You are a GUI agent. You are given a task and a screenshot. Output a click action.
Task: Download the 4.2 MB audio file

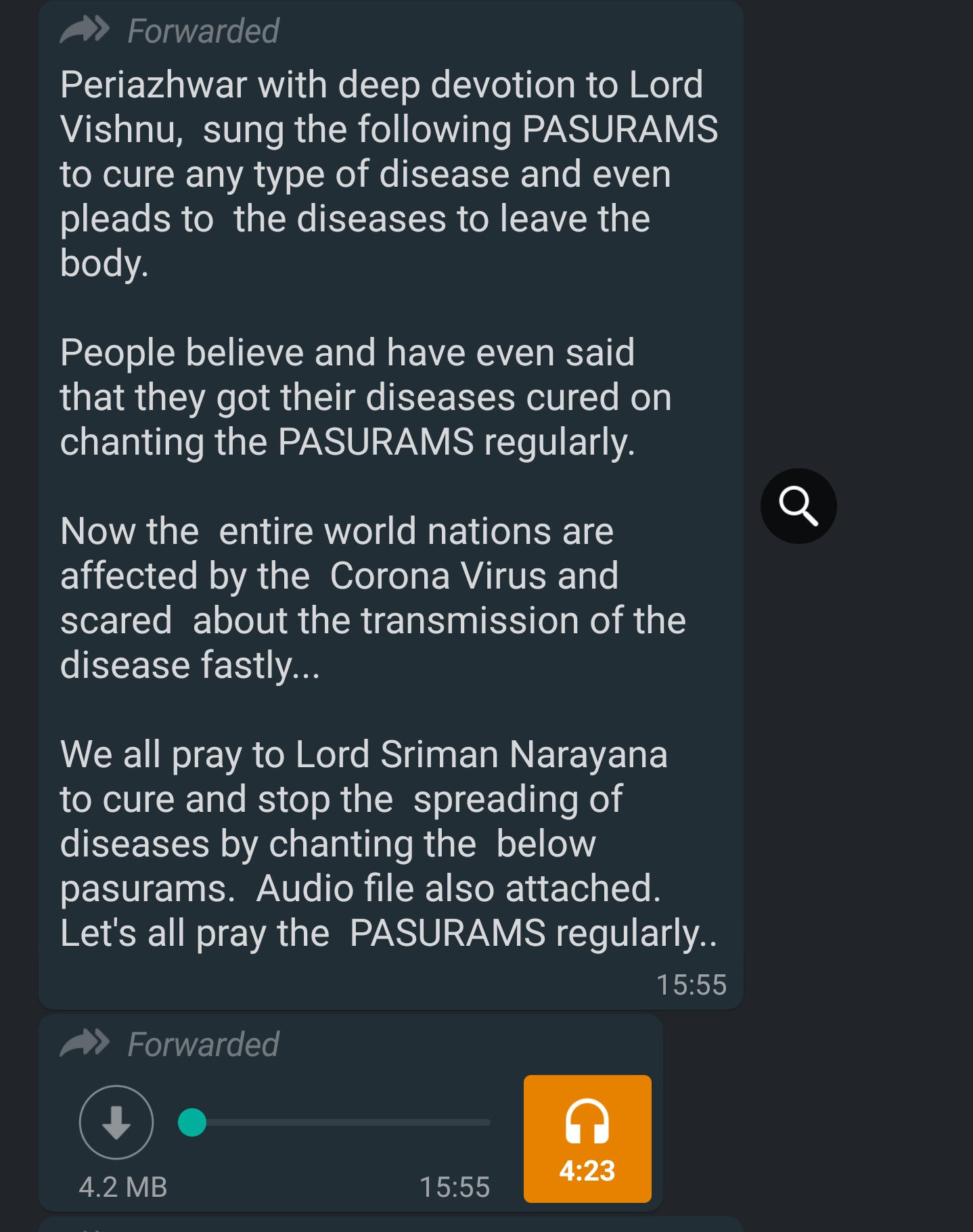[116, 1122]
